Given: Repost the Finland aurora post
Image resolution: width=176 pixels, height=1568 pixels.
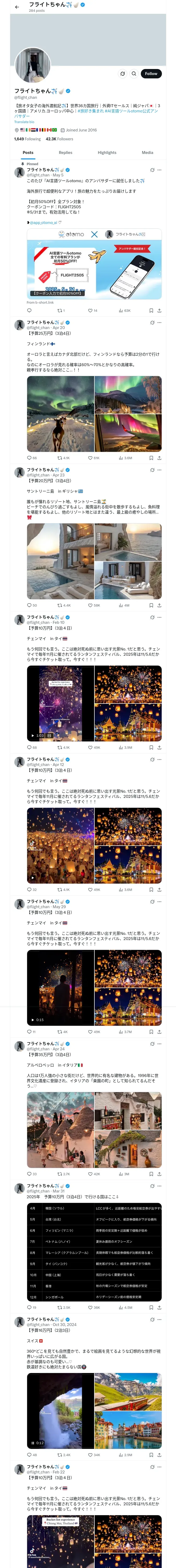Looking at the screenshot, I should (63, 458).
